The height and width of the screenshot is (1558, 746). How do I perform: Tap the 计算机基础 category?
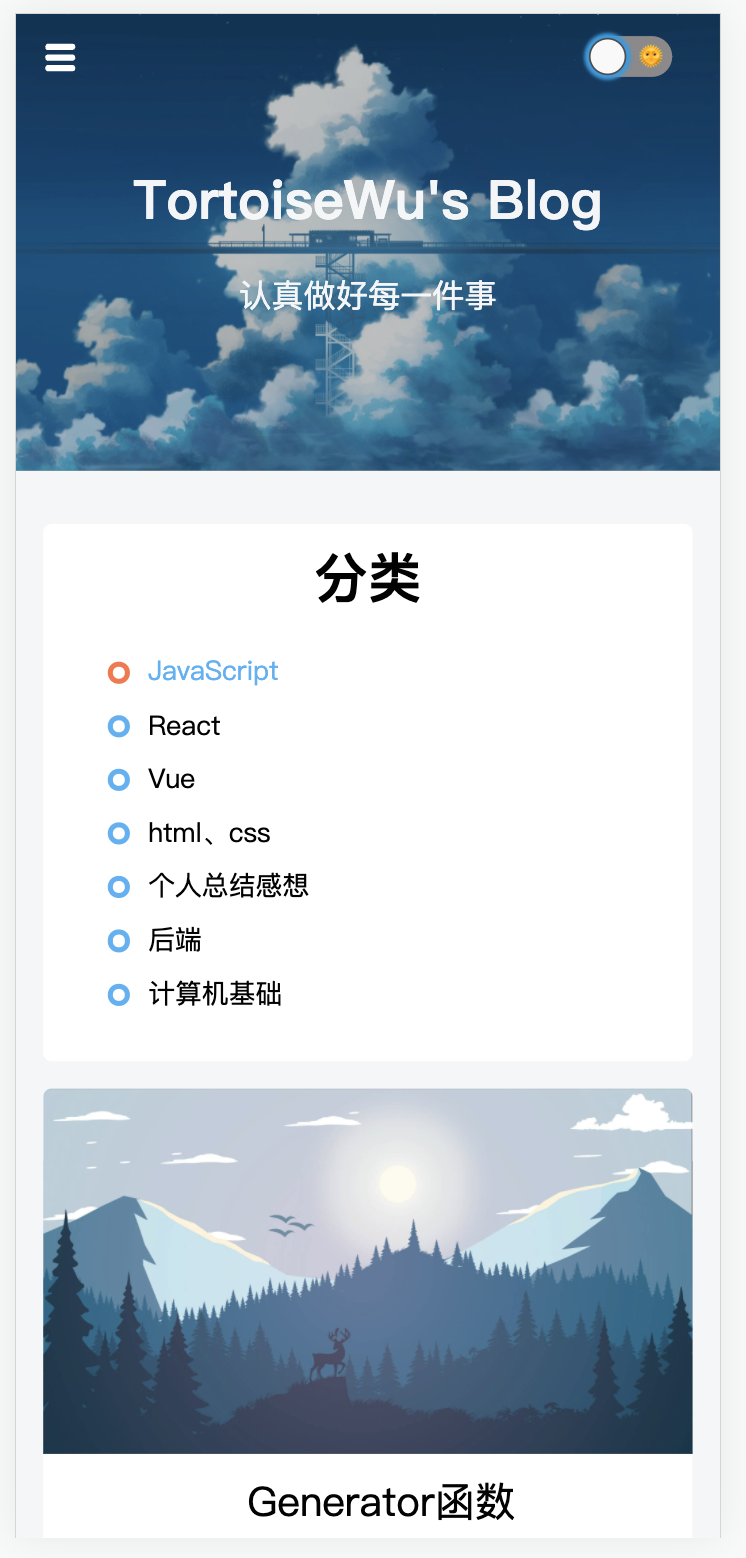[215, 994]
